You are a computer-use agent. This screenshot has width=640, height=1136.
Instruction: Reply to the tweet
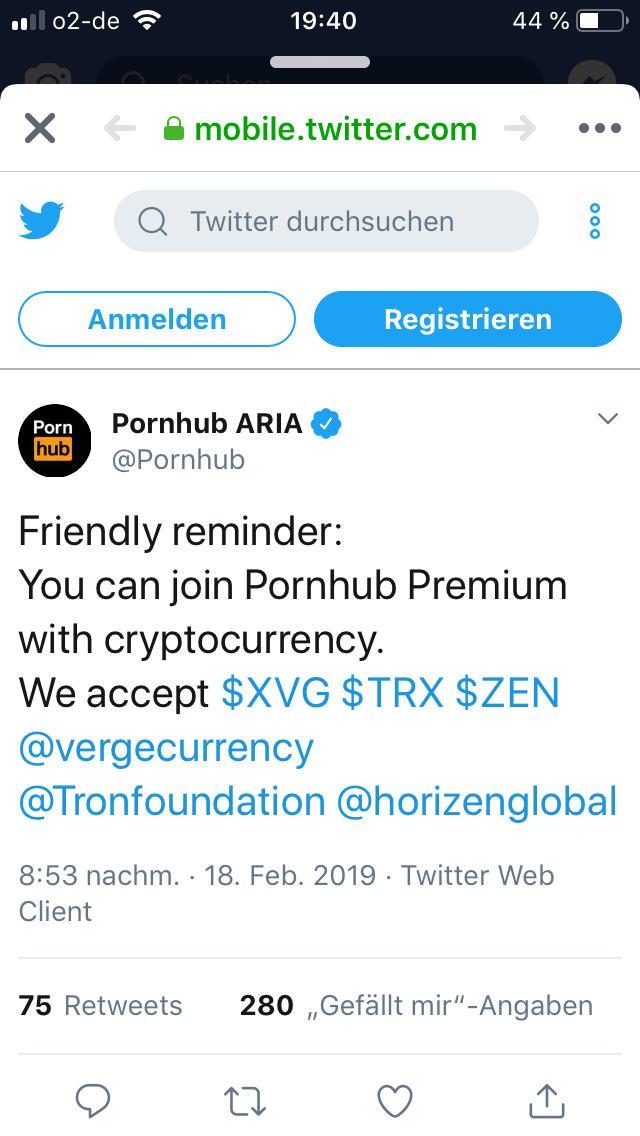click(x=94, y=1100)
